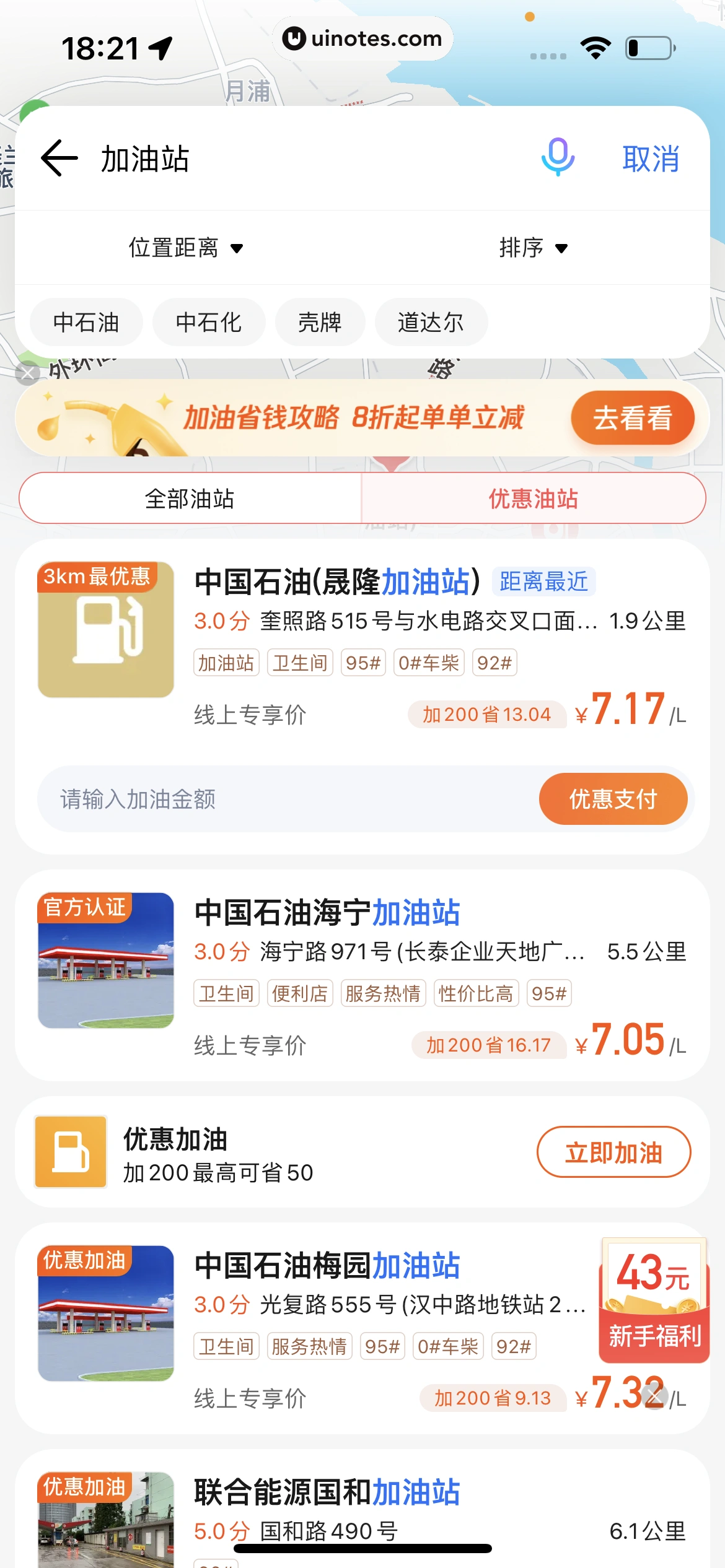Filter by the 中石油 brand chip

86,322
